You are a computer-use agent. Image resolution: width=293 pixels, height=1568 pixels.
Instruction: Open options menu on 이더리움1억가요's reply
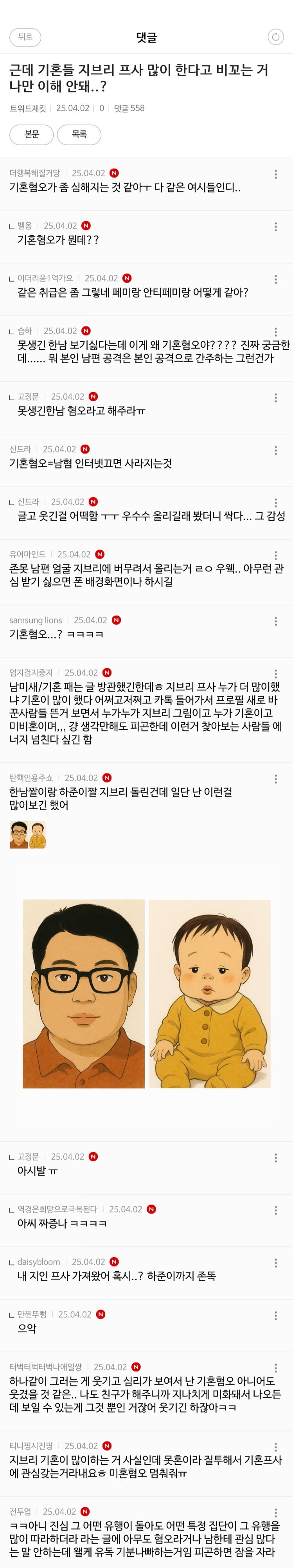275,279
